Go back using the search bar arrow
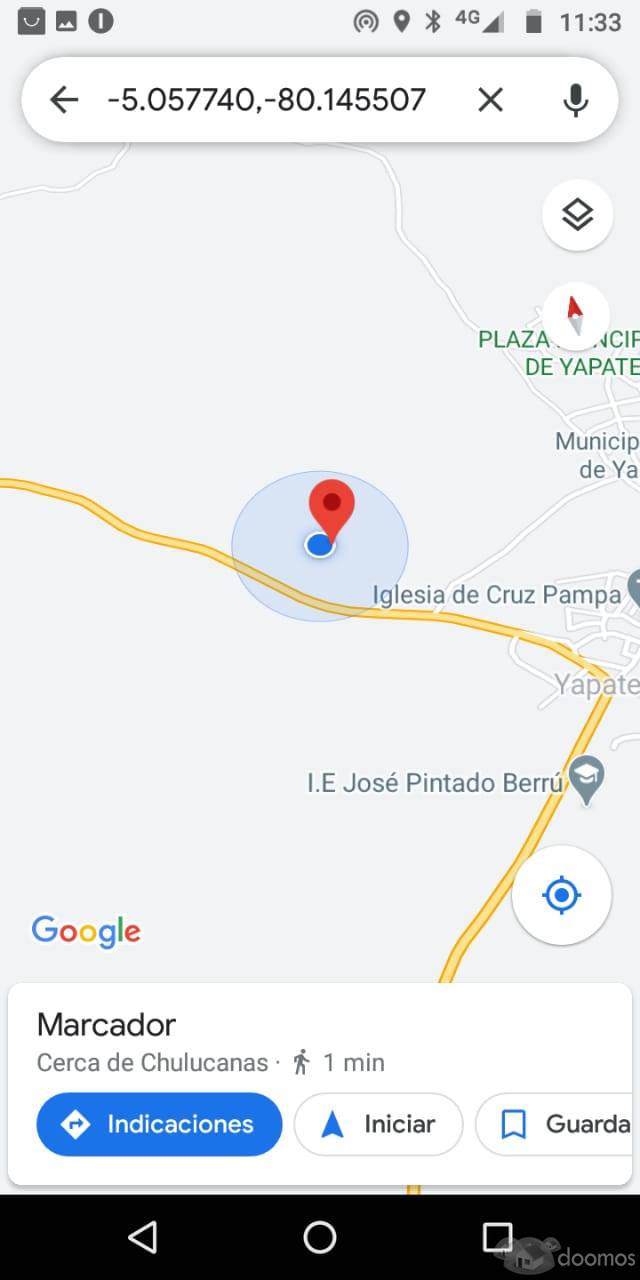640x1280 pixels. (64, 99)
